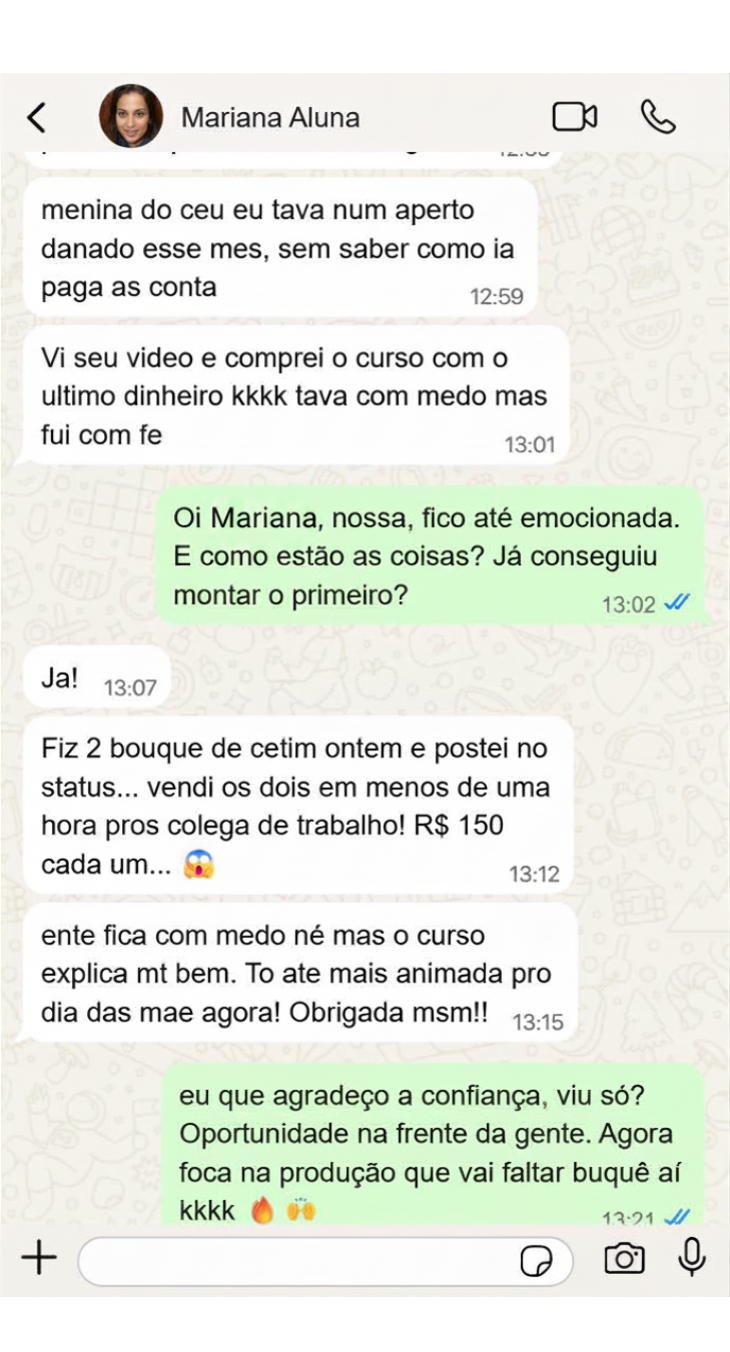Open the attachment plus menu
Viewport: 730px width, 1352px height.
[39, 1258]
